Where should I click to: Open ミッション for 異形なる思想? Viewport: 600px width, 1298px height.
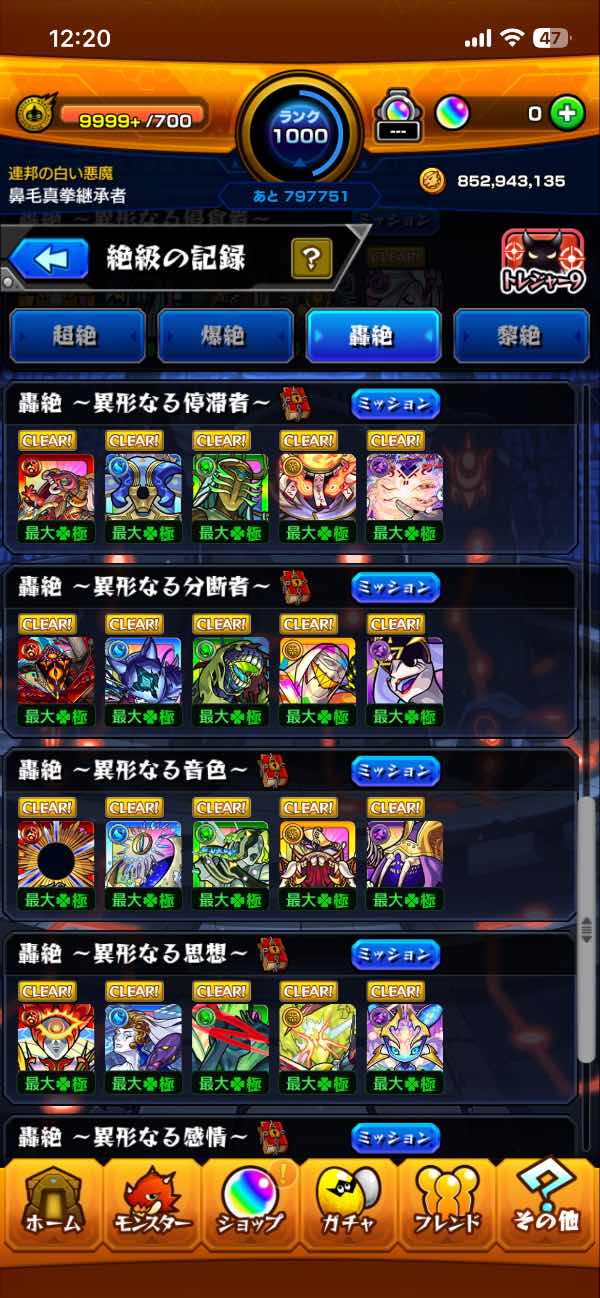point(395,954)
